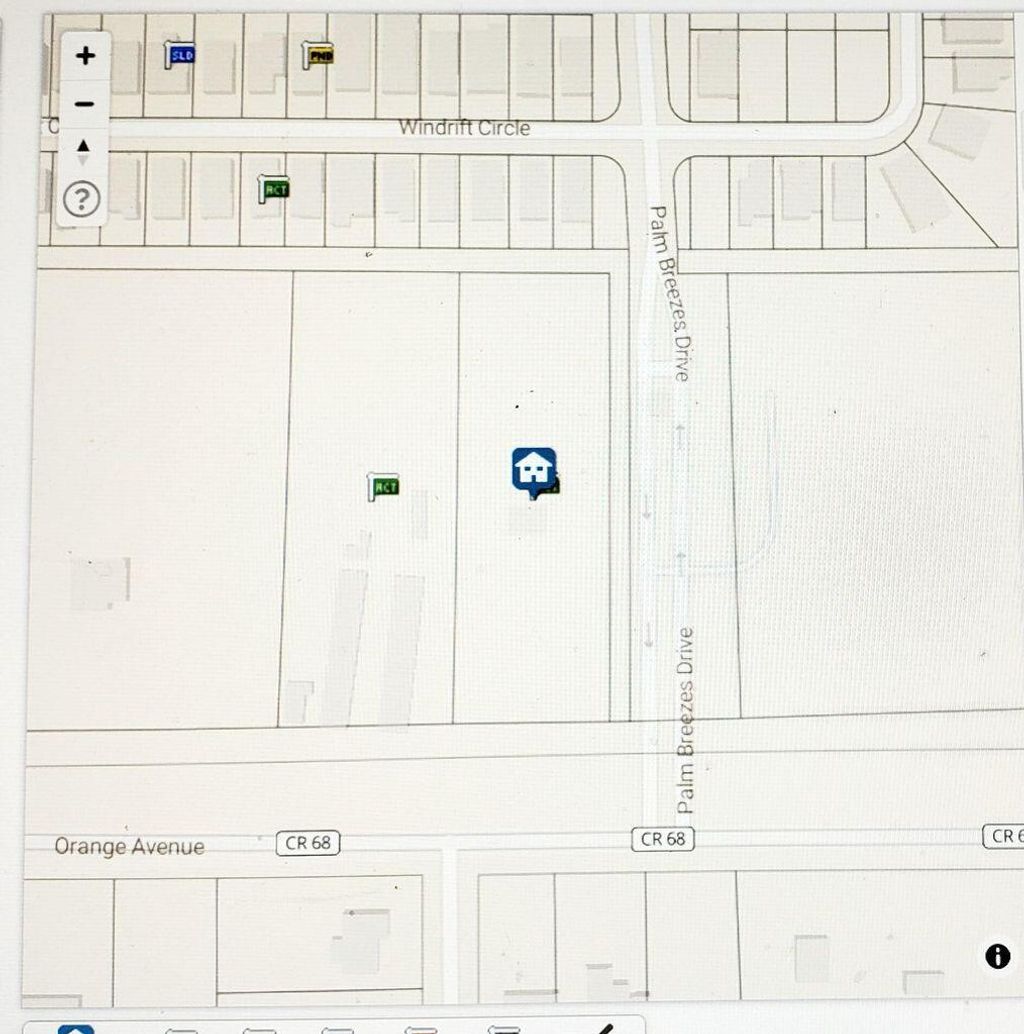Viewport: 1024px width, 1034px height.
Task: Click the pan-up arrow below zoom controls
Action: tap(84, 148)
